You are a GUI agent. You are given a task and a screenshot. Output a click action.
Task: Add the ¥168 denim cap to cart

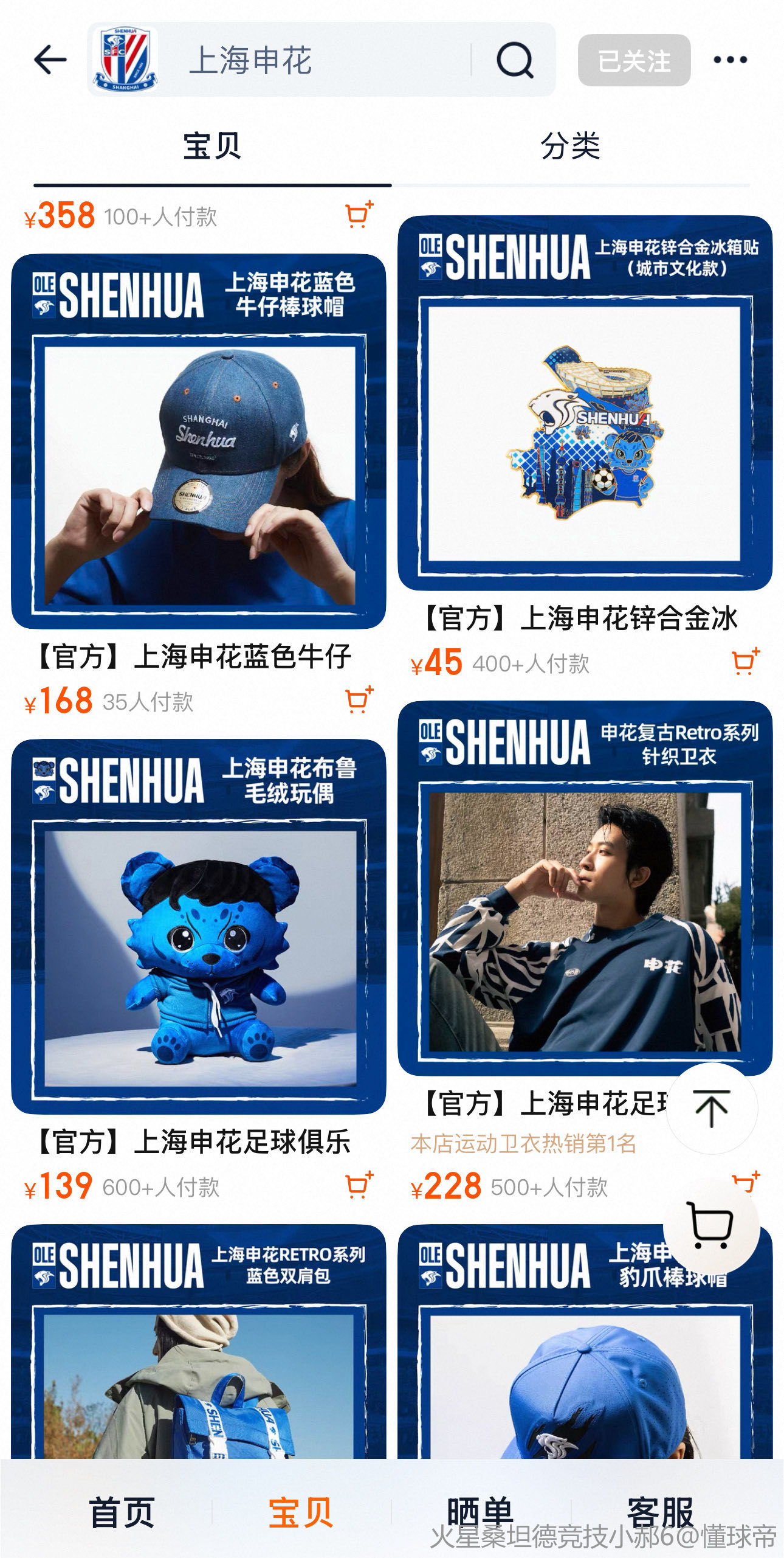(x=359, y=700)
